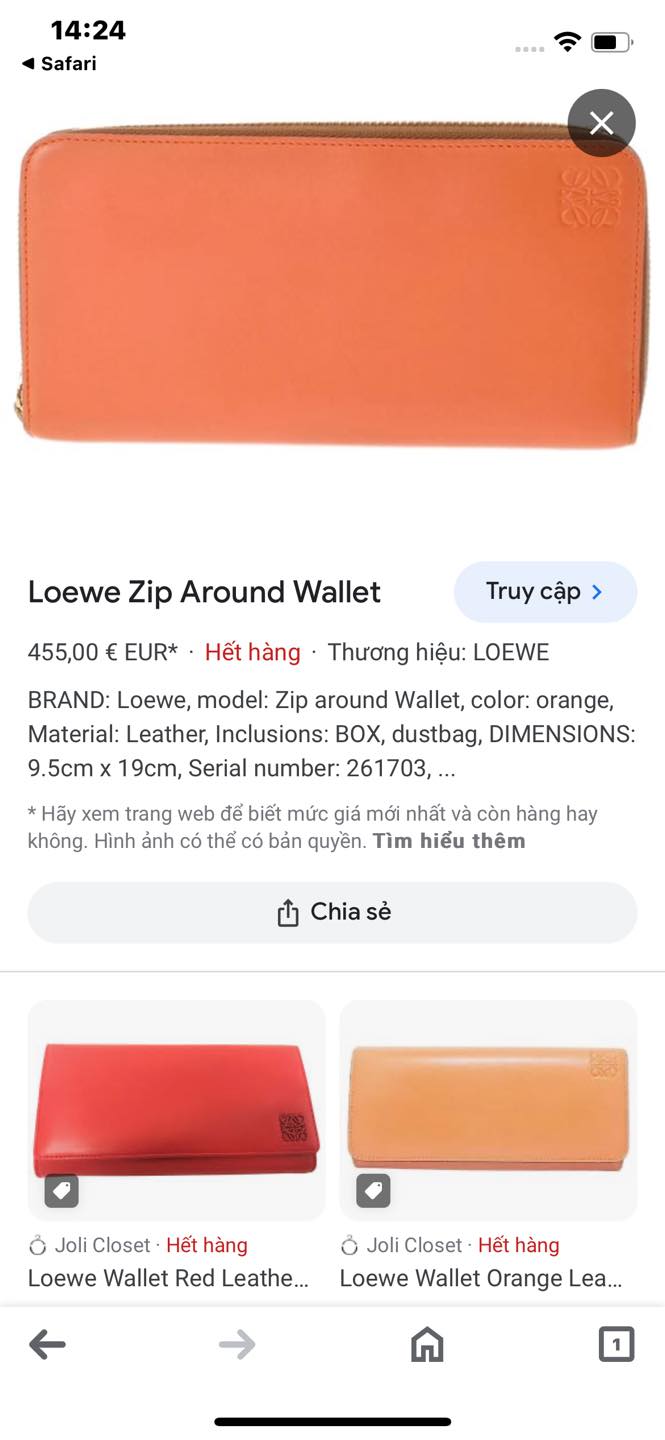Image resolution: width=665 pixels, height=1440 pixels.
Task: Go to the browser home page
Action: pos(427,1345)
